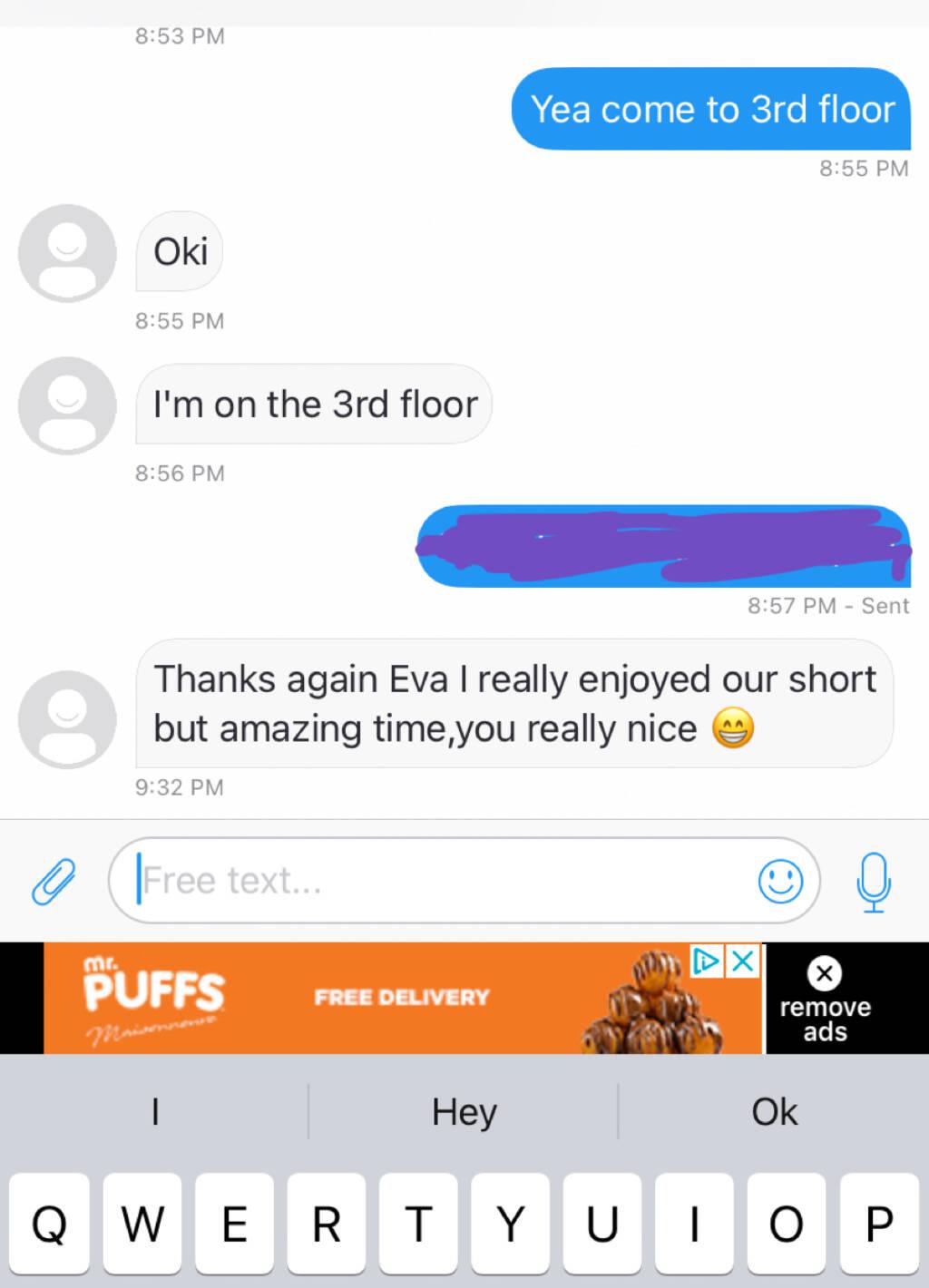929x1288 pixels.
Task: Open the emoji smiley picker
Action: point(780,881)
